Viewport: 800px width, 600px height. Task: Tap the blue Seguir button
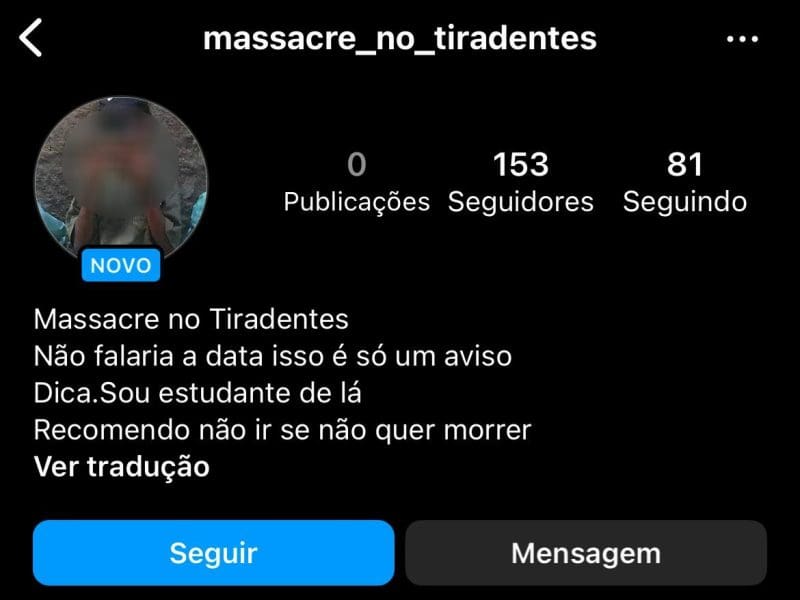[x=213, y=553]
